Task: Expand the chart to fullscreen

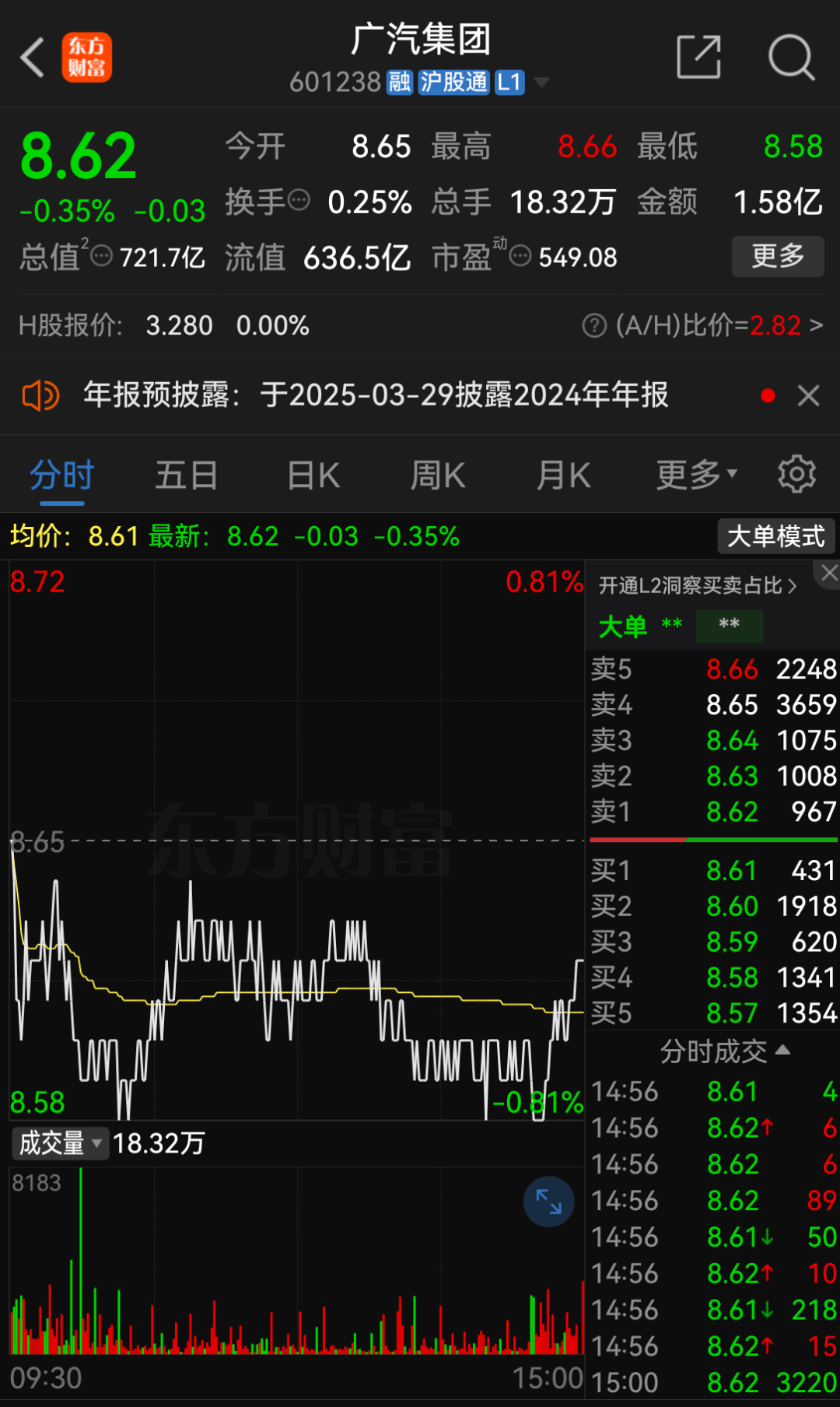Action: click(548, 1202)
